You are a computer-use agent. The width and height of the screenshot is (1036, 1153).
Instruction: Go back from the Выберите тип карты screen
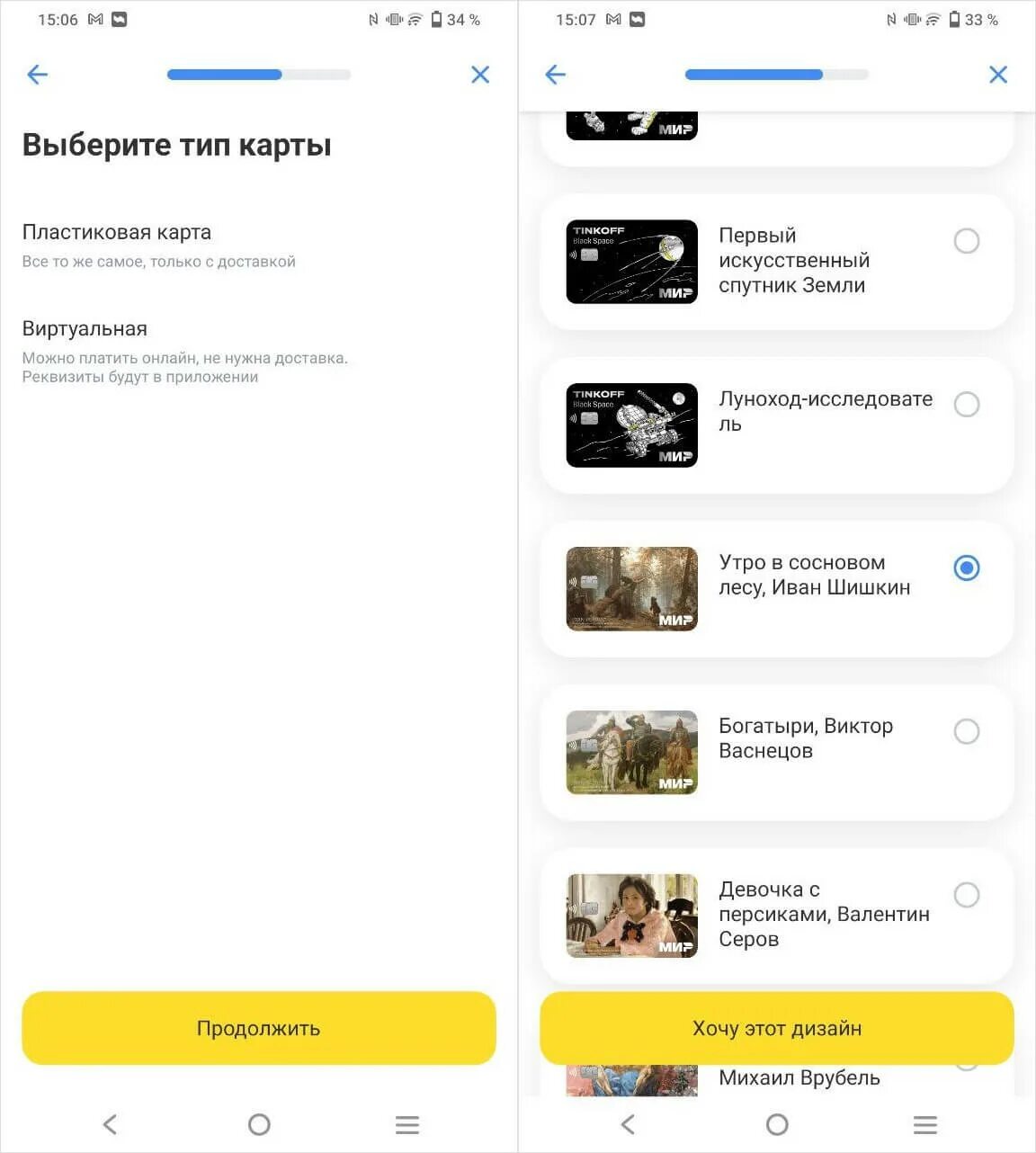tap(38, 75)
